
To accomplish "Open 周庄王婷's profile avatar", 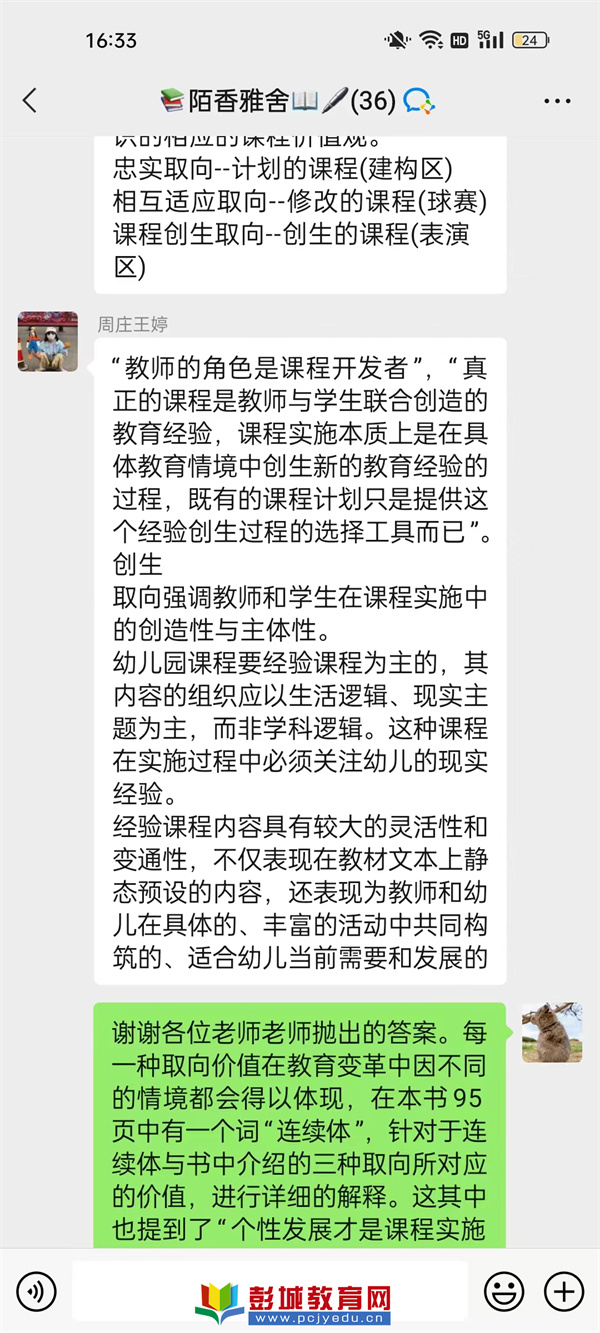I will click(47, 341).
